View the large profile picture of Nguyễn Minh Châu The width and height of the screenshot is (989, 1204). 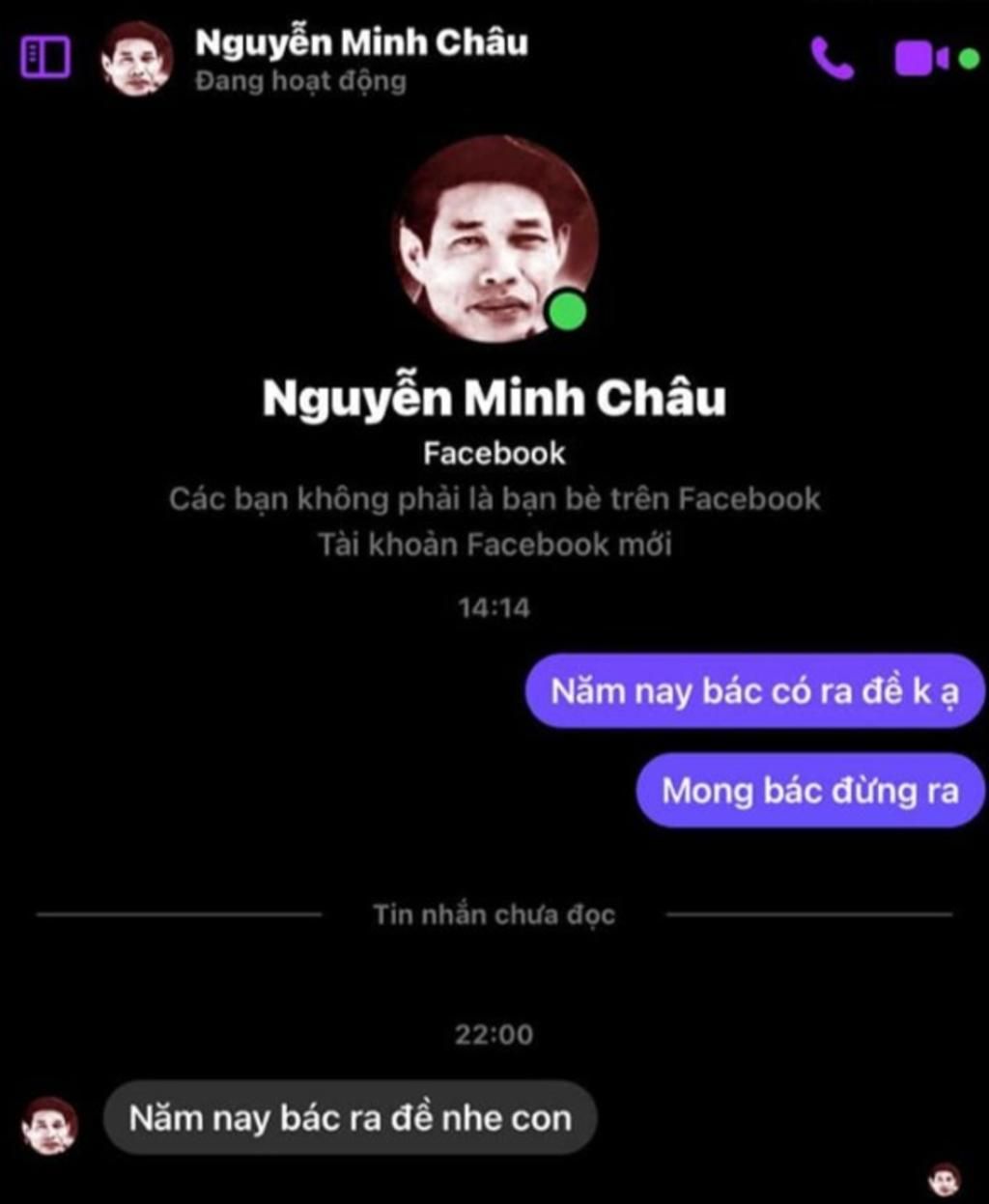(494, 239)
